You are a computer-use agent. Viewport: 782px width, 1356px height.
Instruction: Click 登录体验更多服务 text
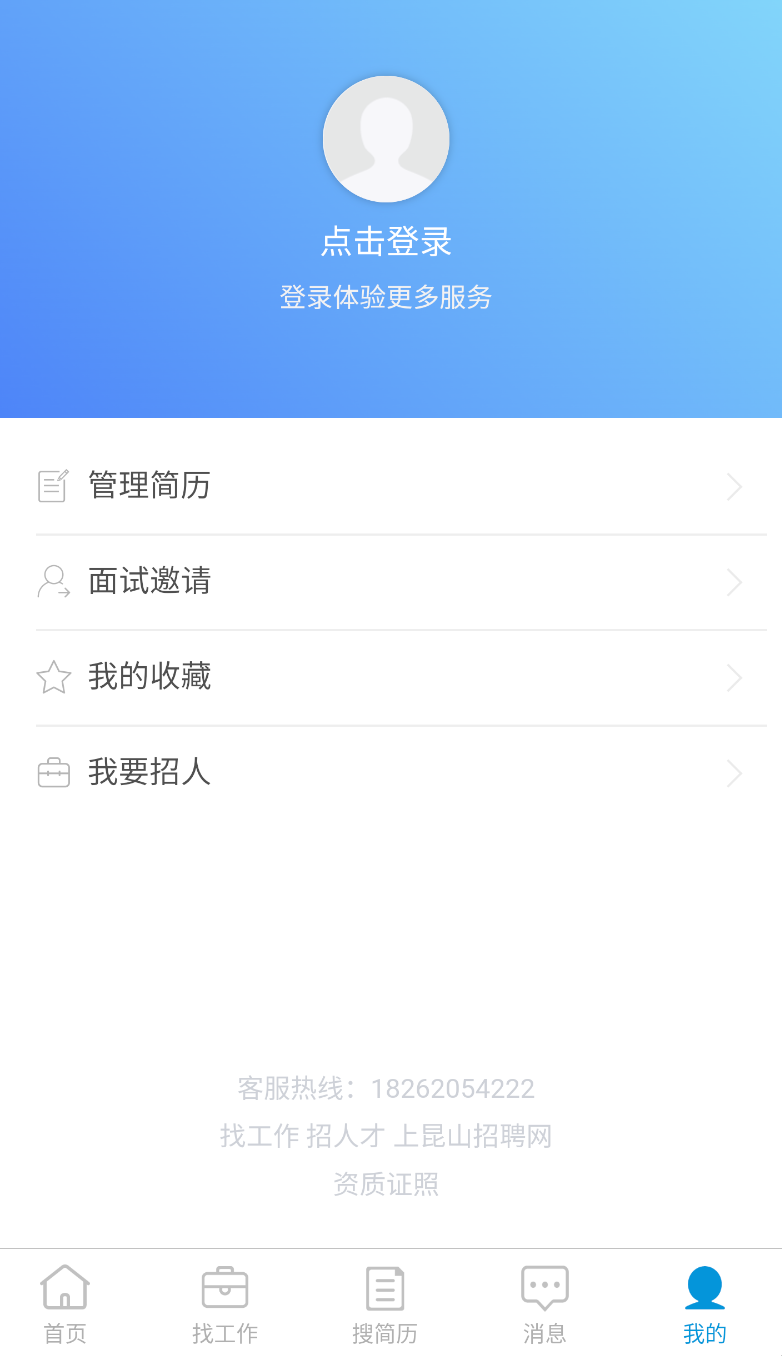pyautogui.click(x=386, y=297)
